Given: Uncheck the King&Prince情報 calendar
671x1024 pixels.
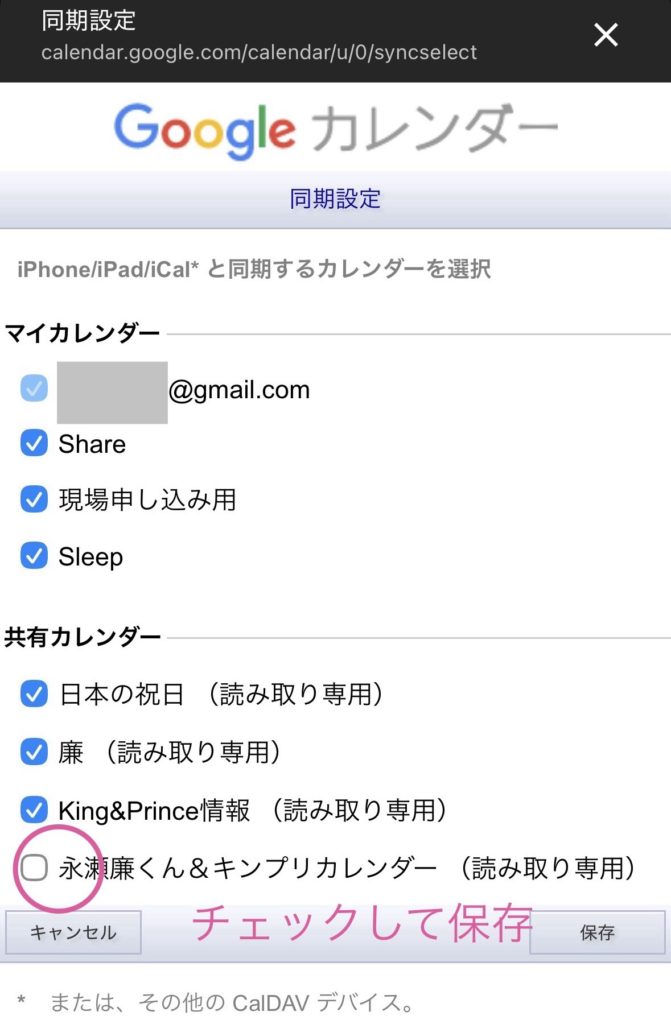Looking at the screenshot, I should coord(34,809).
